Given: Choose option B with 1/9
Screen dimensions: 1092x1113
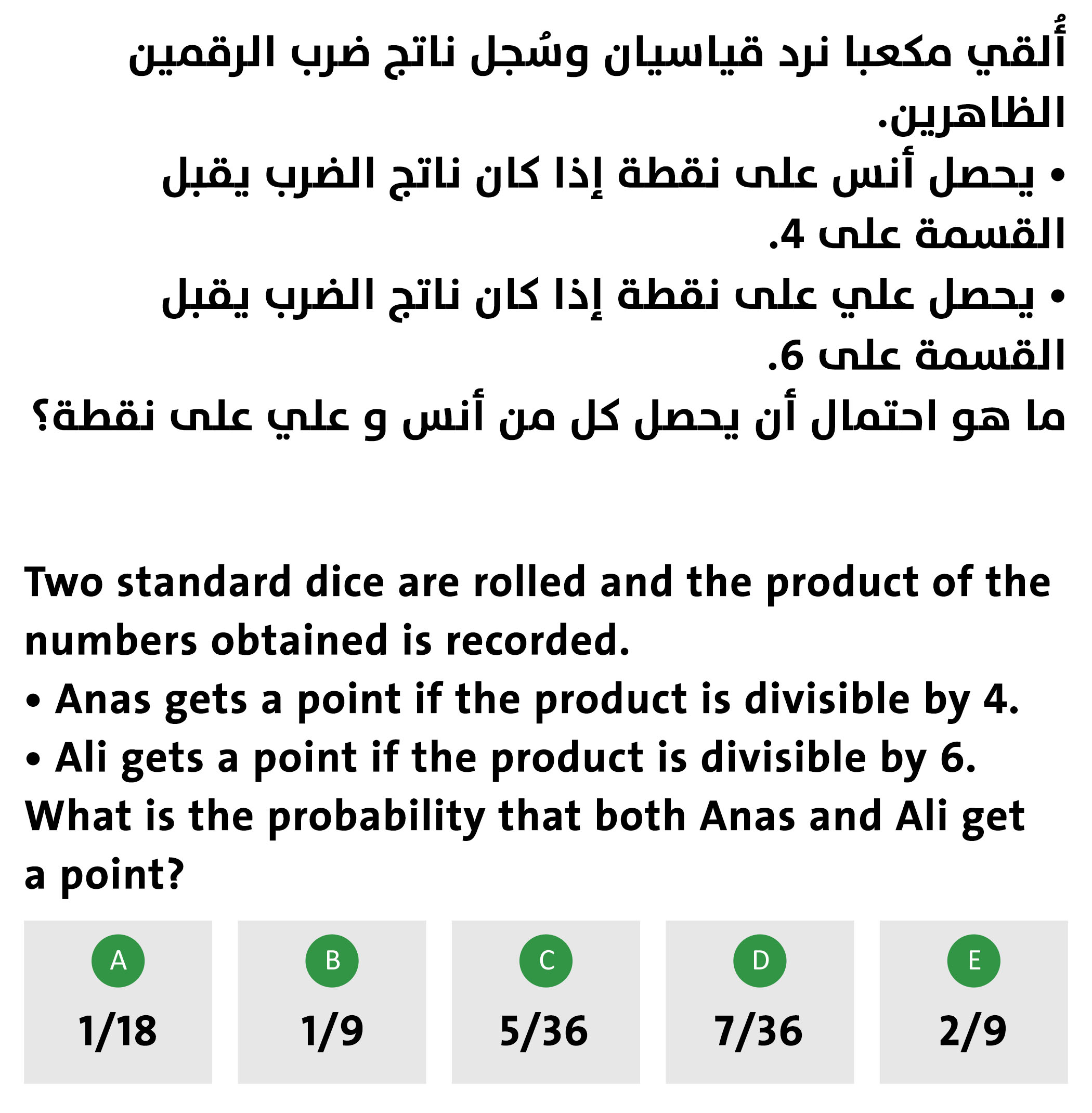Looking at the screenshot, I should click(x=332, y=1002).
